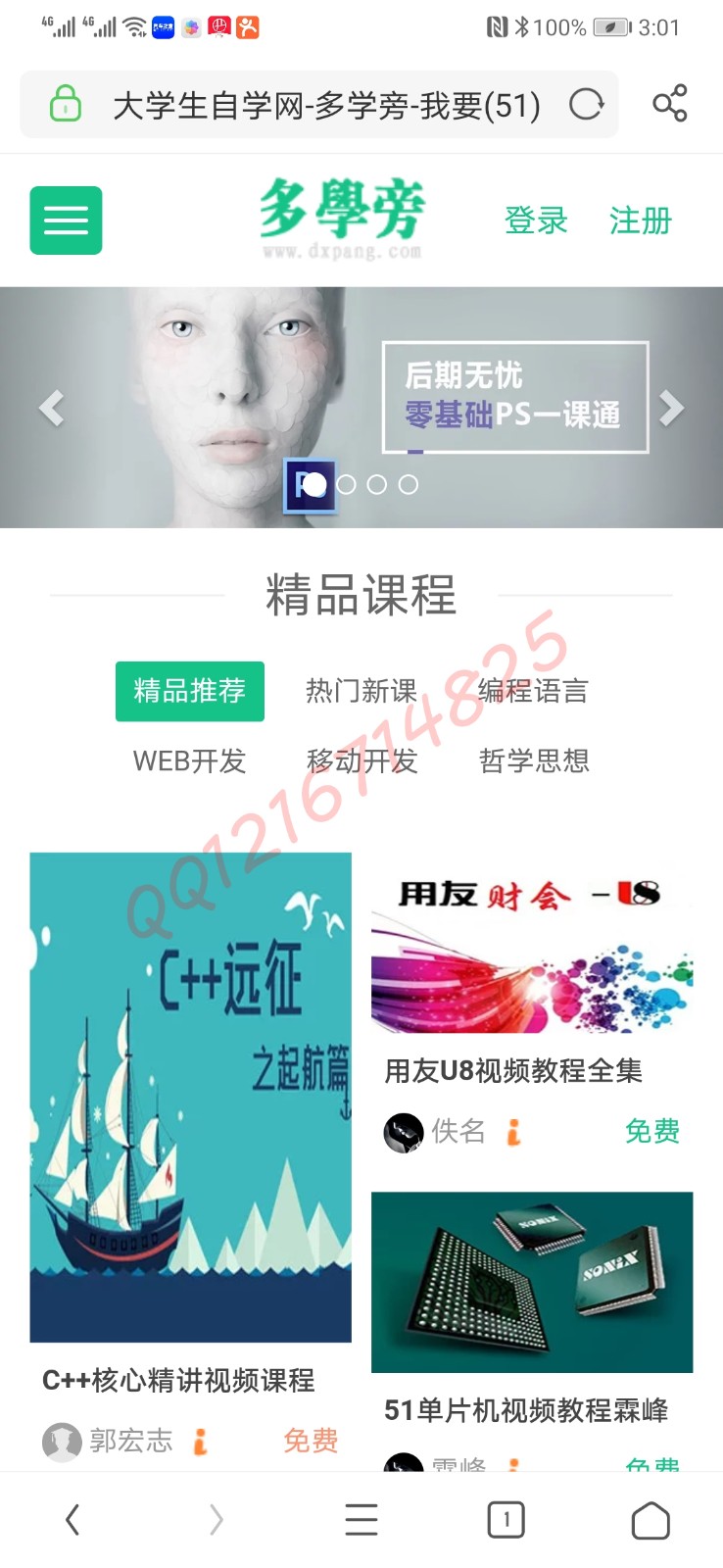Show 移动开发 courses
This screenshot has height=1568, width=723.
click(361, 760)
